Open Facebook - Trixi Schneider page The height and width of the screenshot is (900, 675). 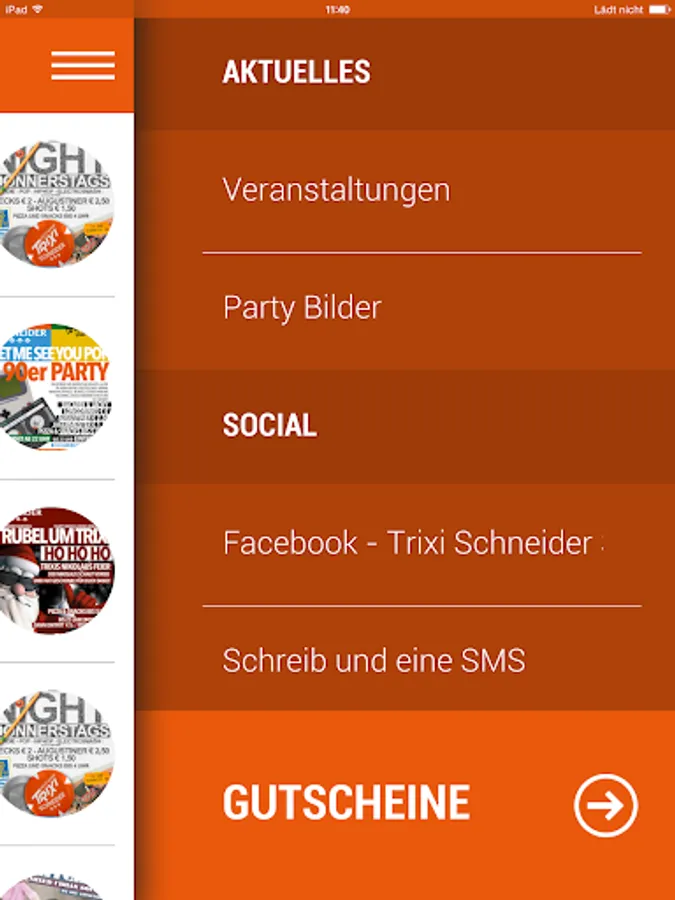[412, 543]
